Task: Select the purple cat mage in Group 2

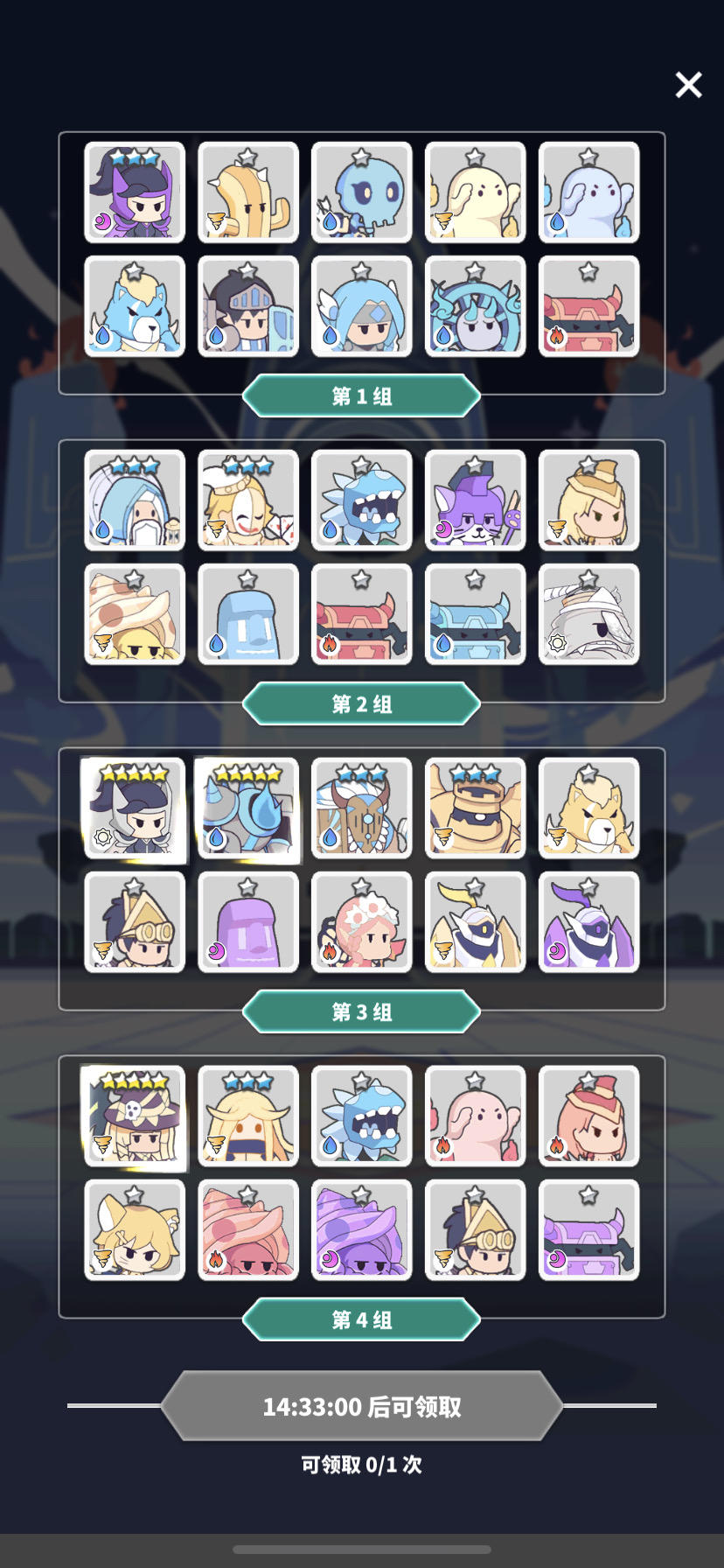Action: 475,500
